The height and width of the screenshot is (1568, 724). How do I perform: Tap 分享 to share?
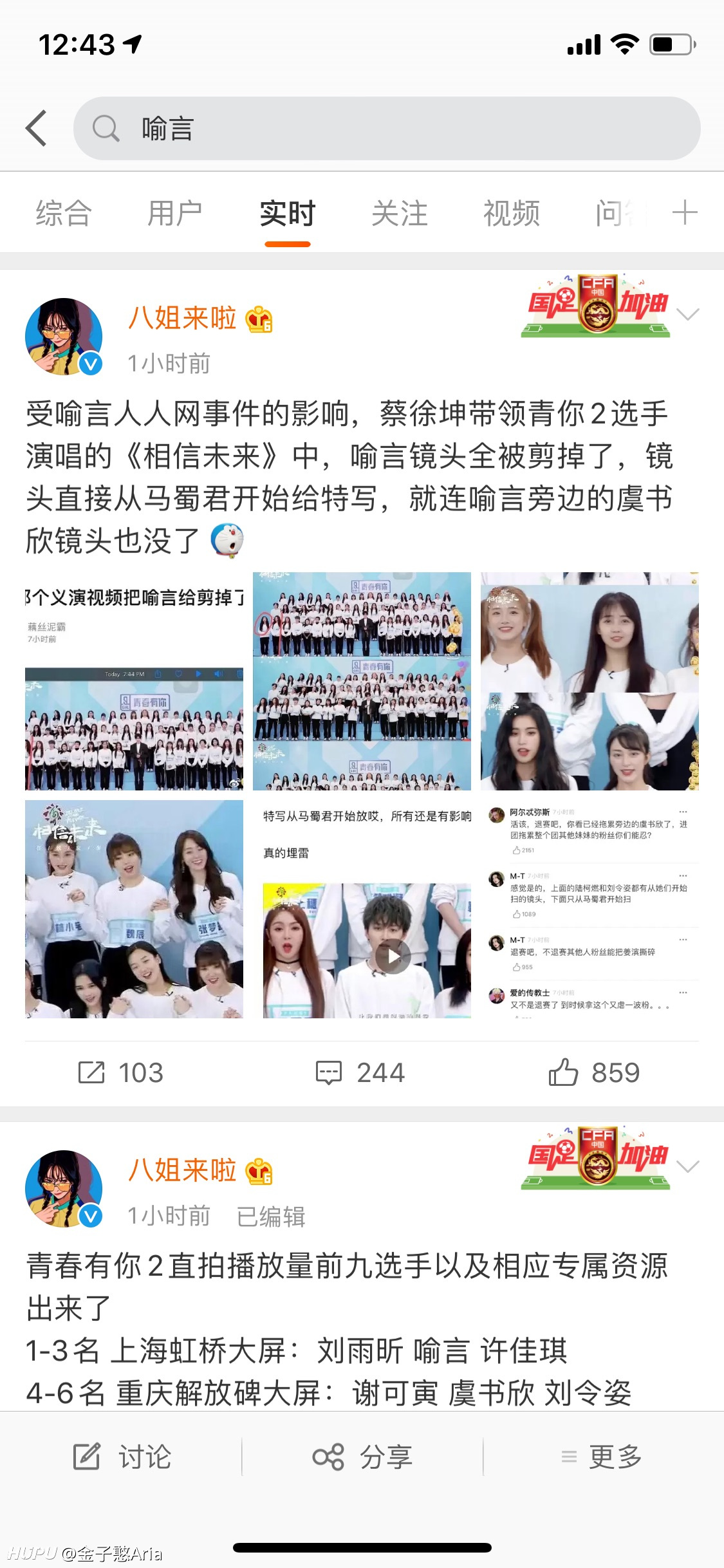[362, 1456]
